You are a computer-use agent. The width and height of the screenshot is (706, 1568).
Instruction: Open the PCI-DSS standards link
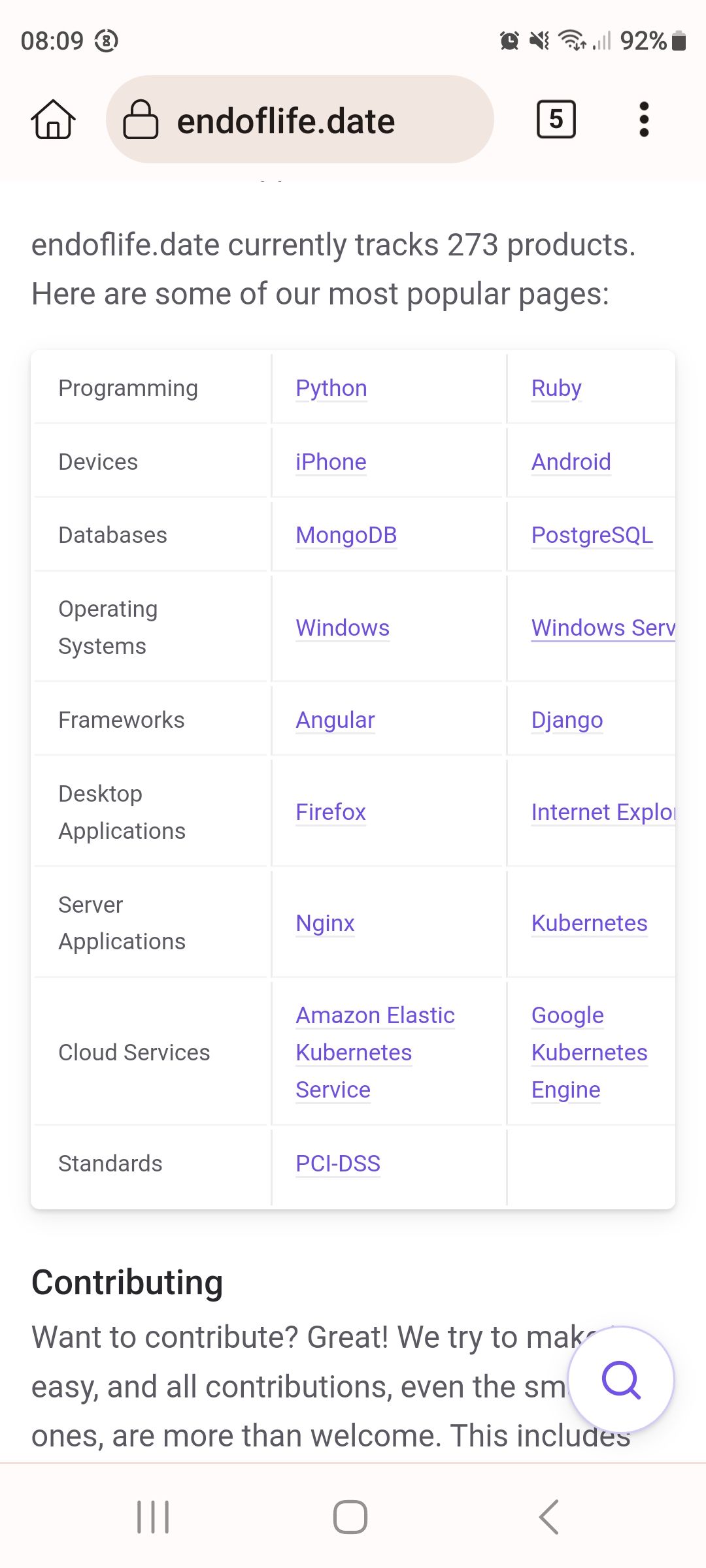(x=337, y=1164)
